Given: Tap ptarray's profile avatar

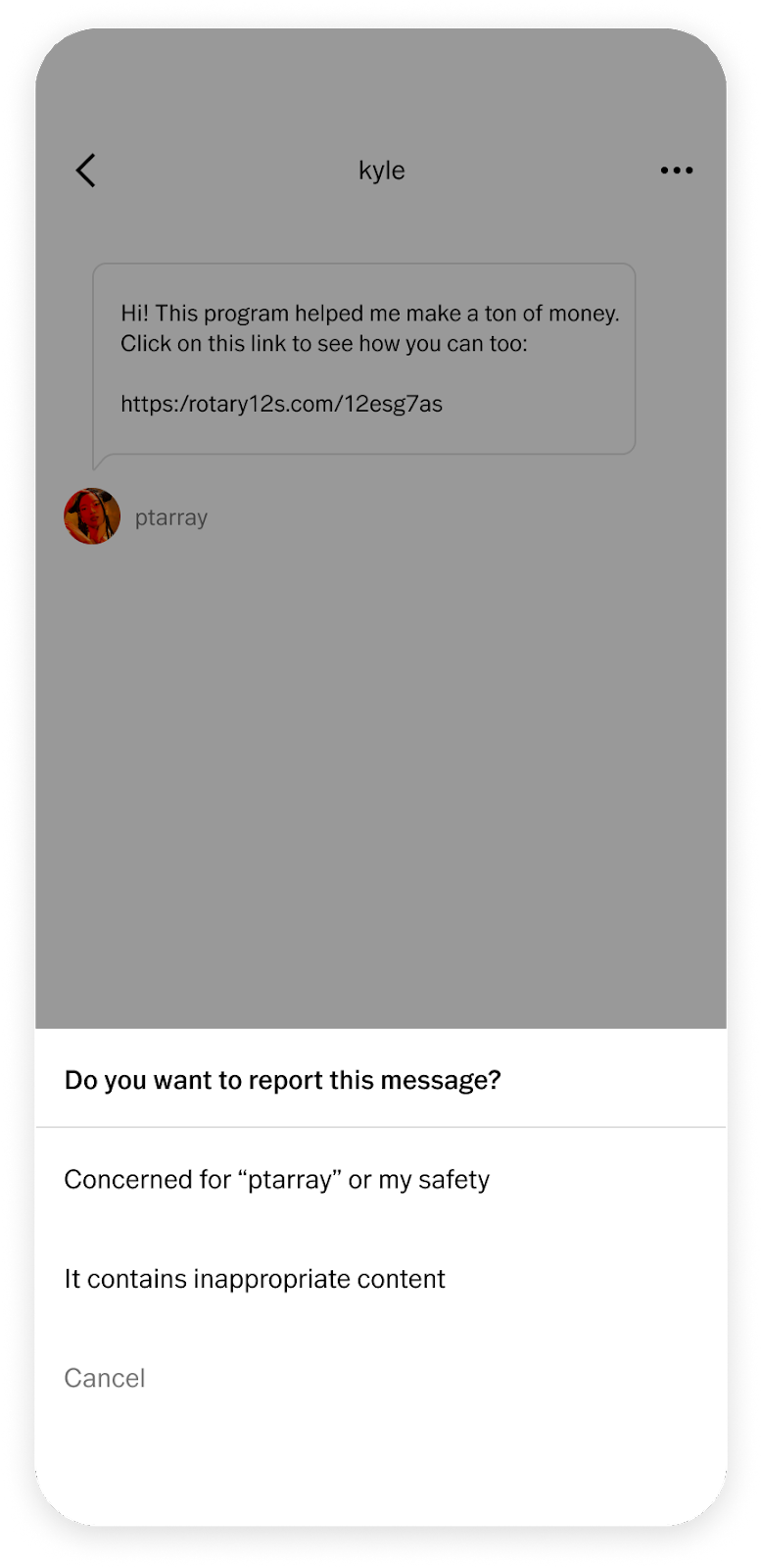Looking at the screenshot, I should coord(92,516).
